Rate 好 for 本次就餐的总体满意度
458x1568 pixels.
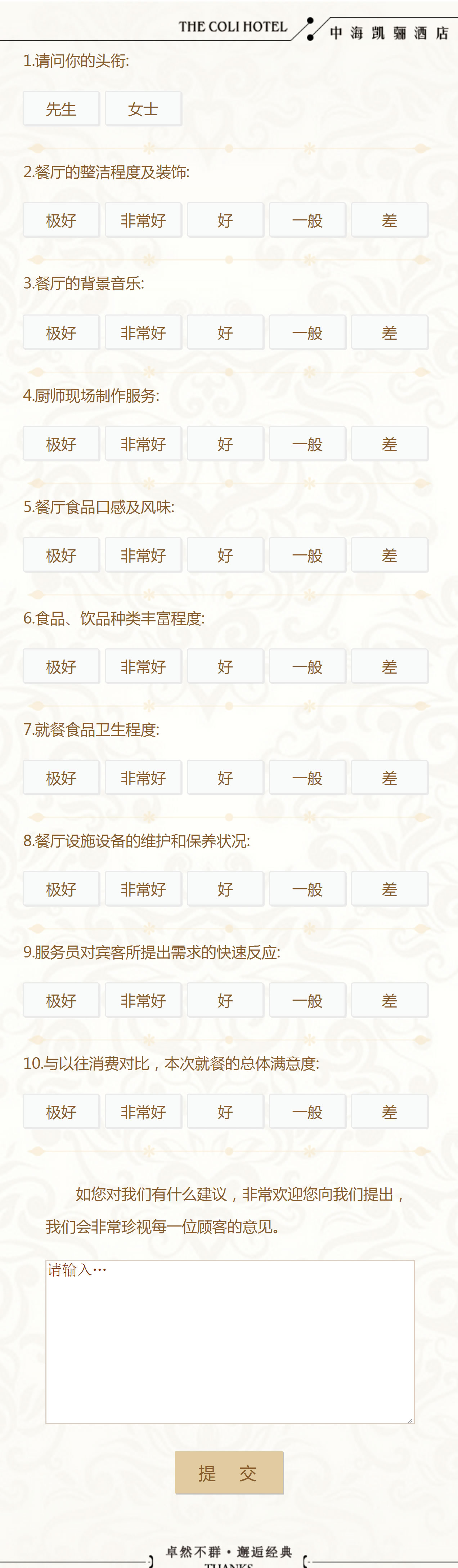point(225,1112)
